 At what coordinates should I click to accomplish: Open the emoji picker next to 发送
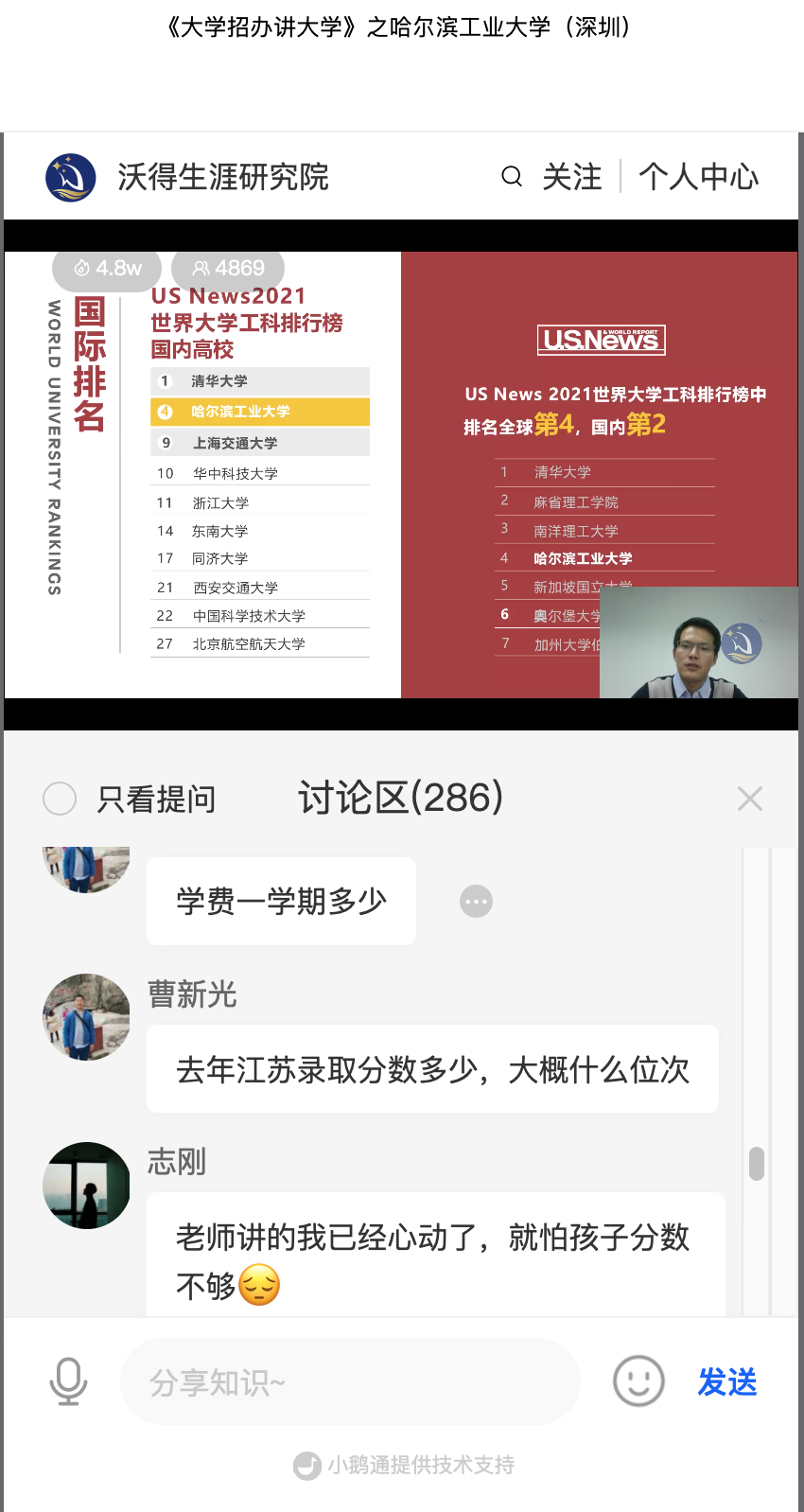(x=638, y=1381)
